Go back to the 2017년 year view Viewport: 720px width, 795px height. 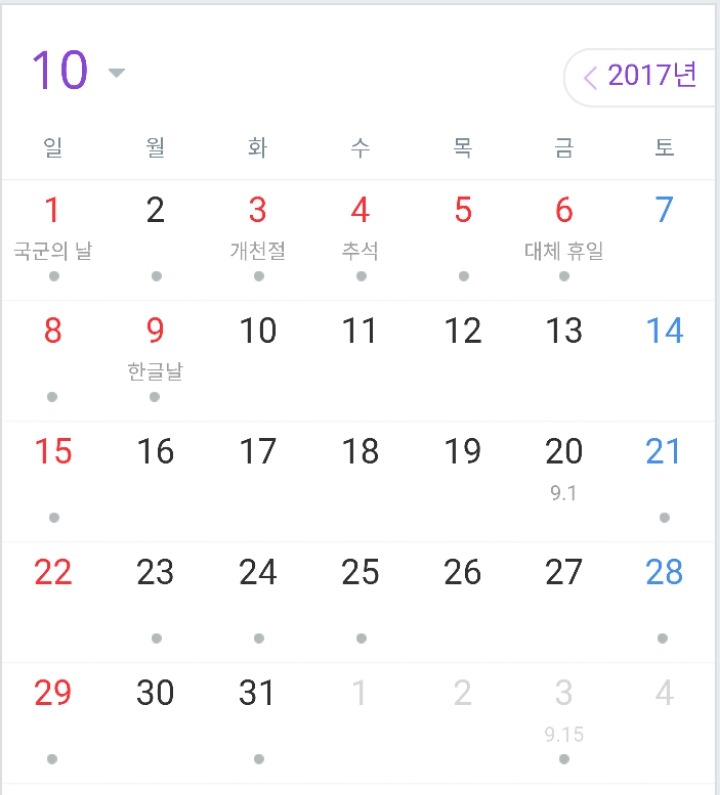pos(641,77)
